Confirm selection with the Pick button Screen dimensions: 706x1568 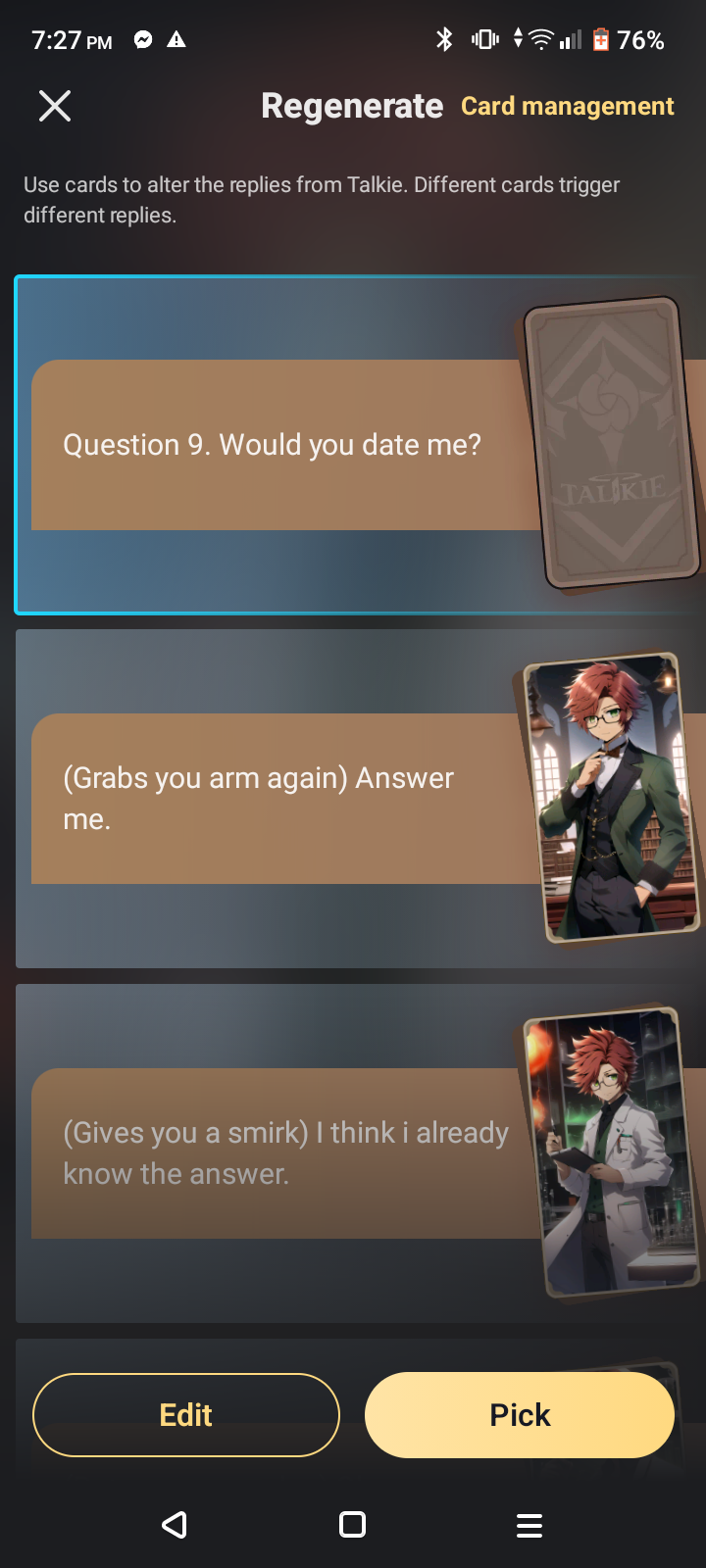520,1415
